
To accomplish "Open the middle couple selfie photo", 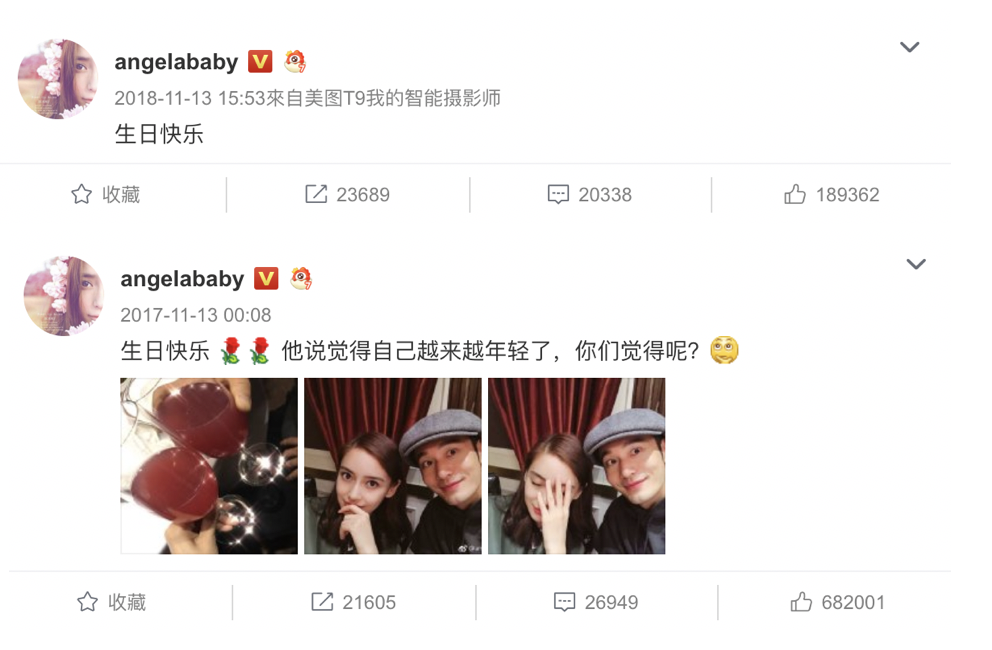I will (x=393, y=466).
